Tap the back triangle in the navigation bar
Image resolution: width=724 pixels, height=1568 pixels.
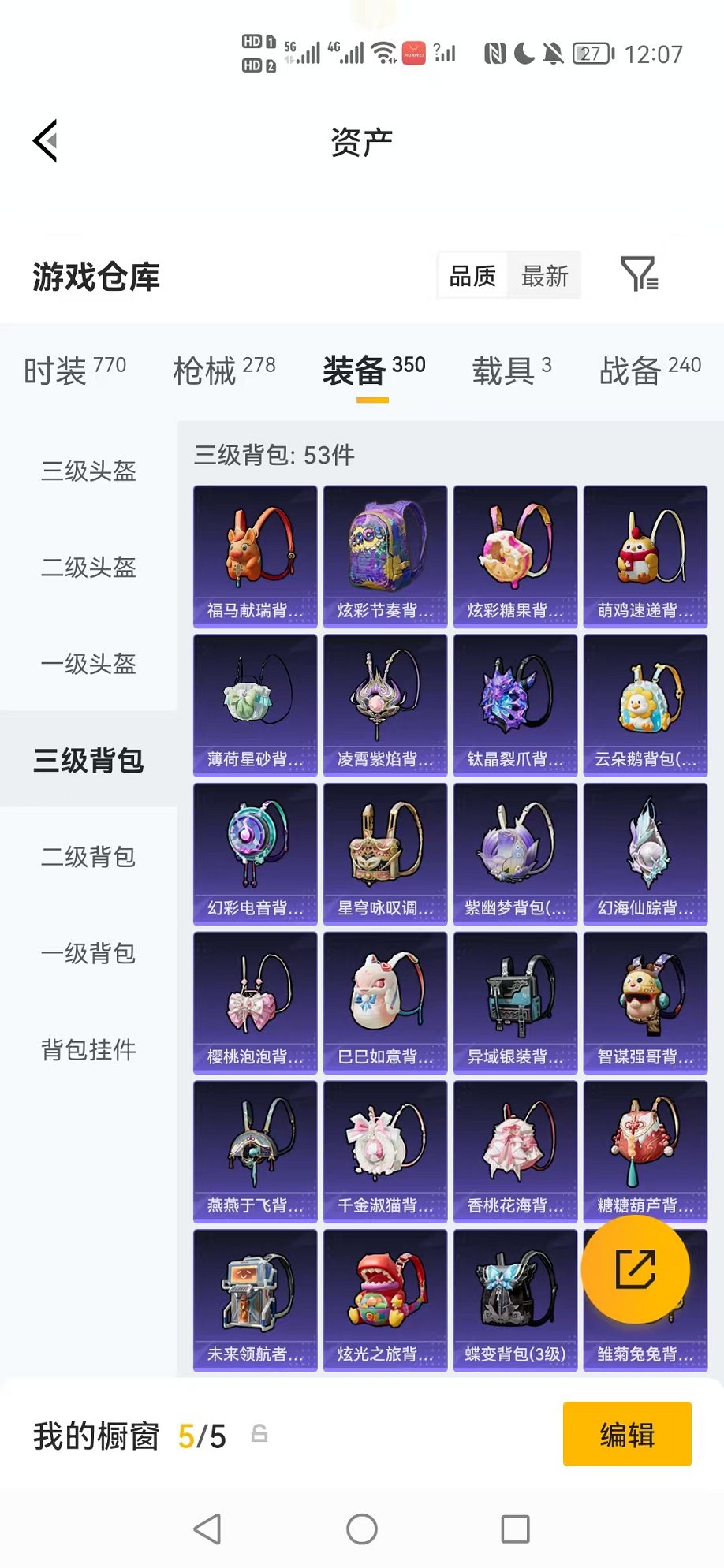coord(207,1529)
